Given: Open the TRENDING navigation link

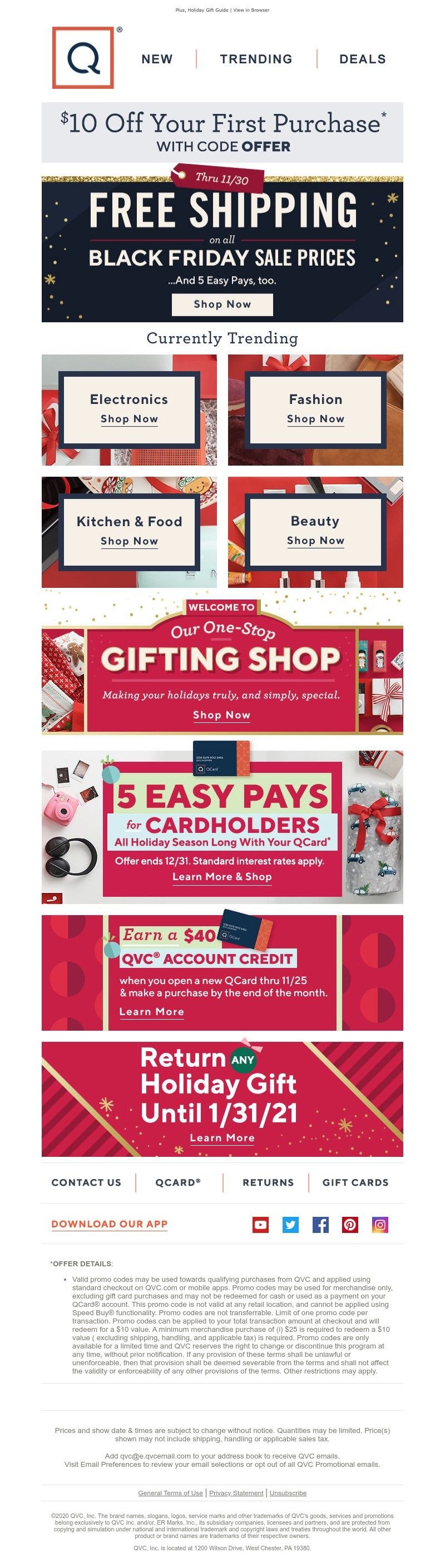Looking at the screenshot, I should pyautogui.click(x=256, y=59).
